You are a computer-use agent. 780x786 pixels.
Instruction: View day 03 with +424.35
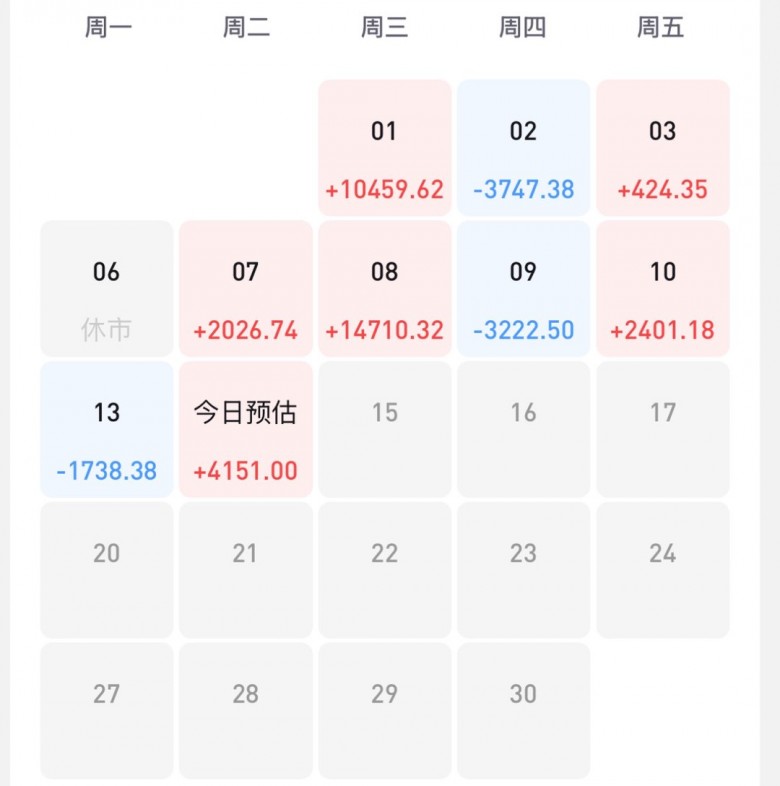coord(662,148)
